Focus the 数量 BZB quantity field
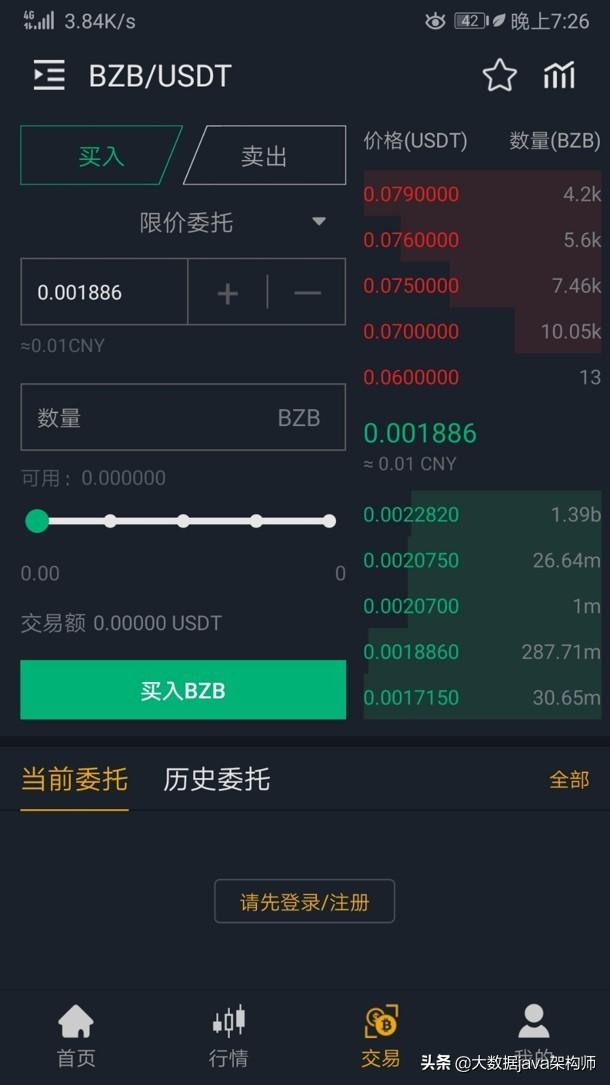 click(183, 417)
